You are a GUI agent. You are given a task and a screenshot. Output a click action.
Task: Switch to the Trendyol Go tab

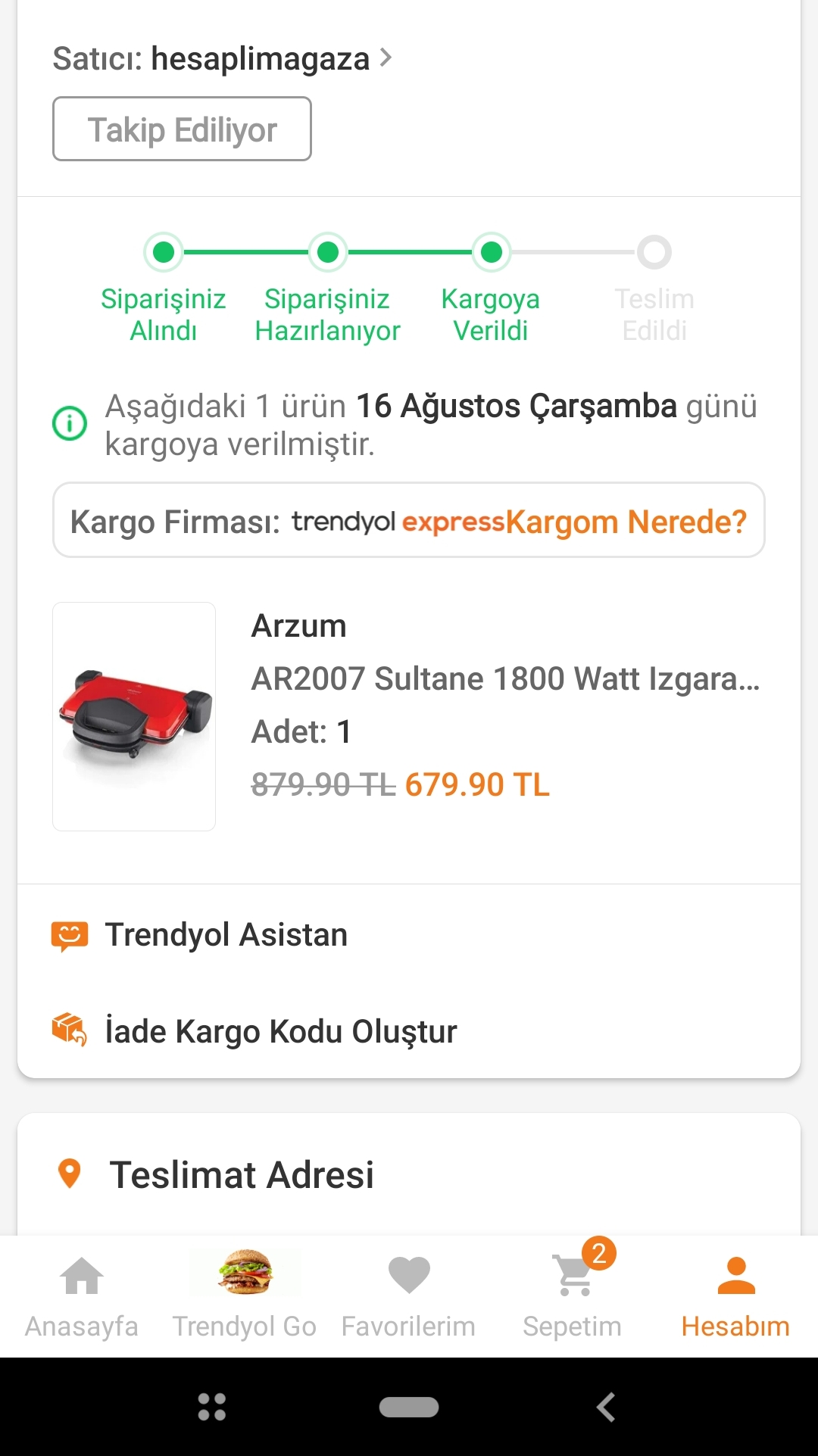click(x=245, y=1295)
